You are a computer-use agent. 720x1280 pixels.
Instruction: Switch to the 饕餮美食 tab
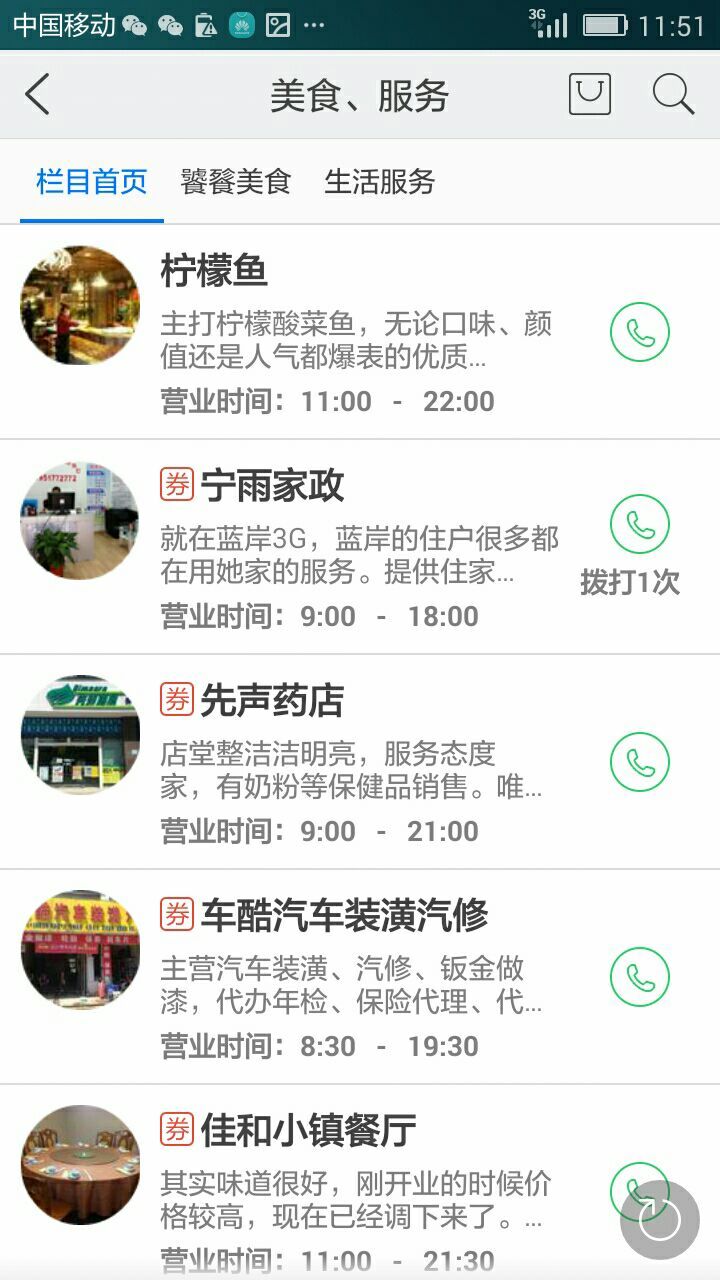pyautogui.click(x=236, y=182)
